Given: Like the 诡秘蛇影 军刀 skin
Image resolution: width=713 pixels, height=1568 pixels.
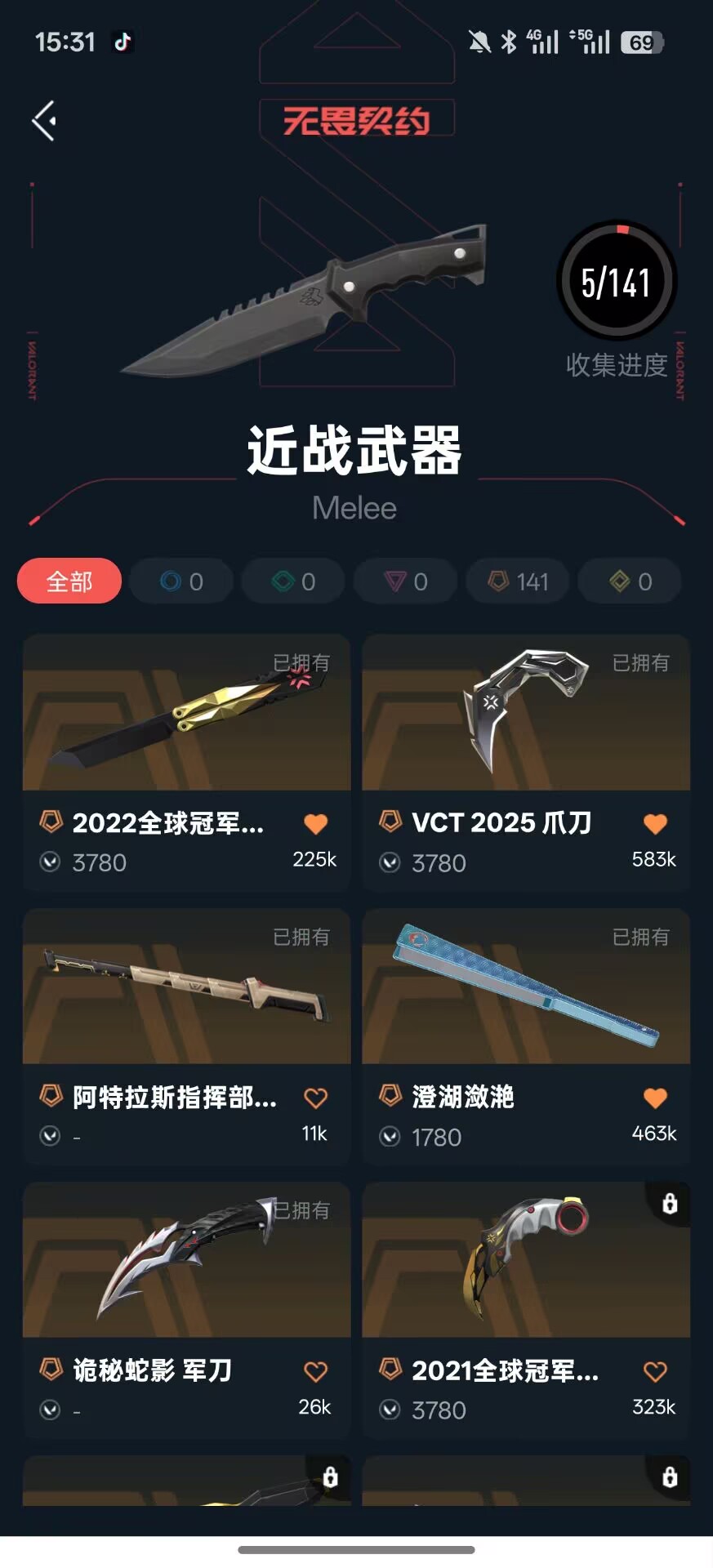Looking at the screenshot, I should tap(315, 1372).
